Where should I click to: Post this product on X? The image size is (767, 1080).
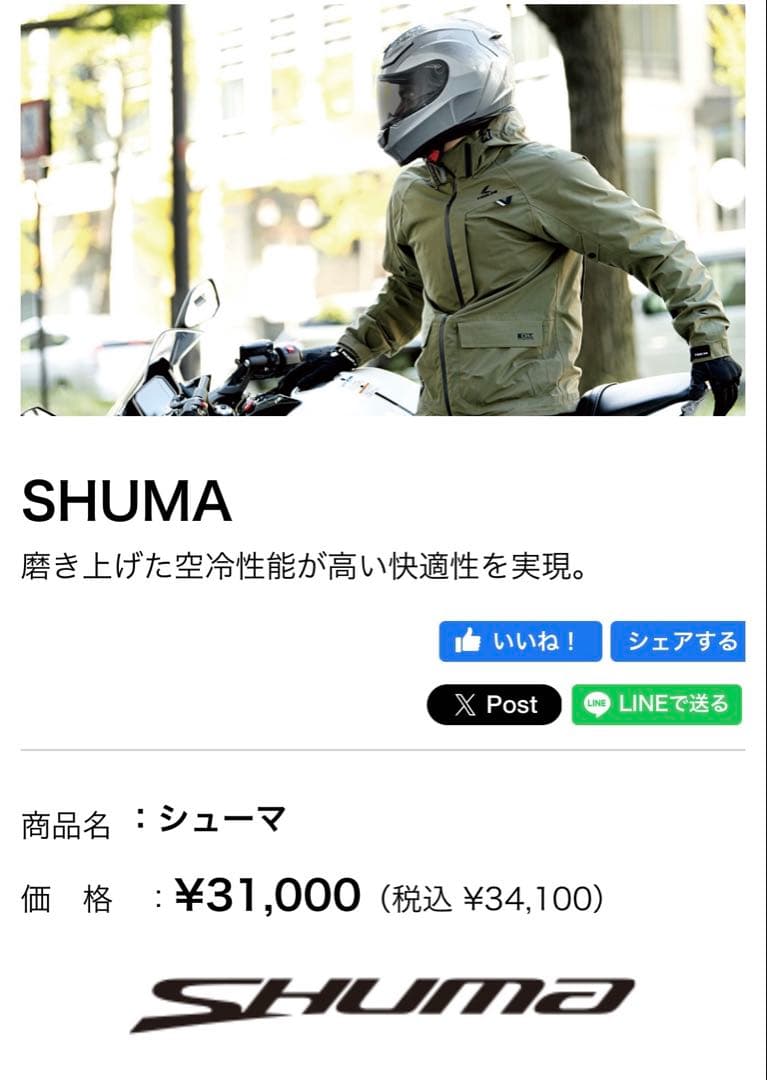(494, 705)
